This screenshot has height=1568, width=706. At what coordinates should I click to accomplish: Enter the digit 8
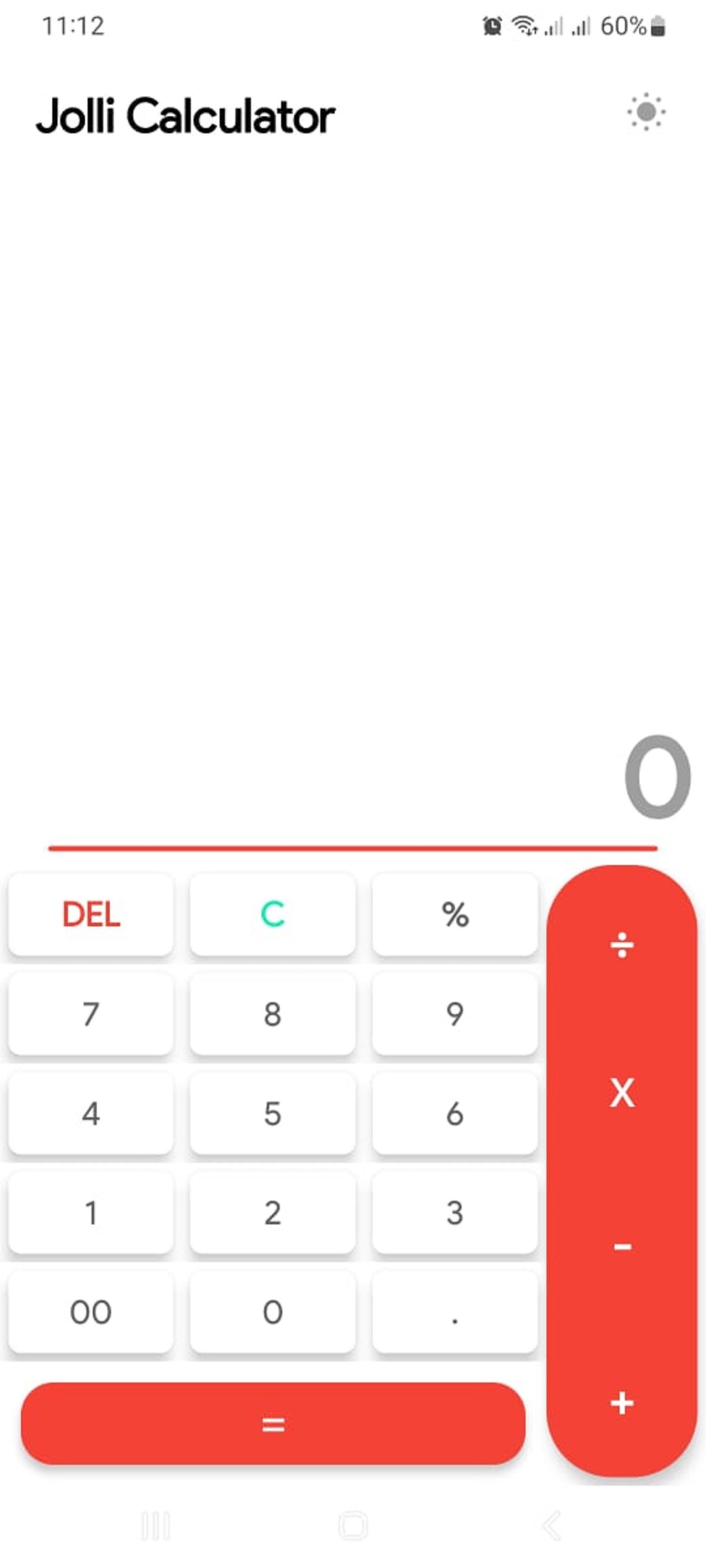pyautogui.click(x=273, y=1013)
